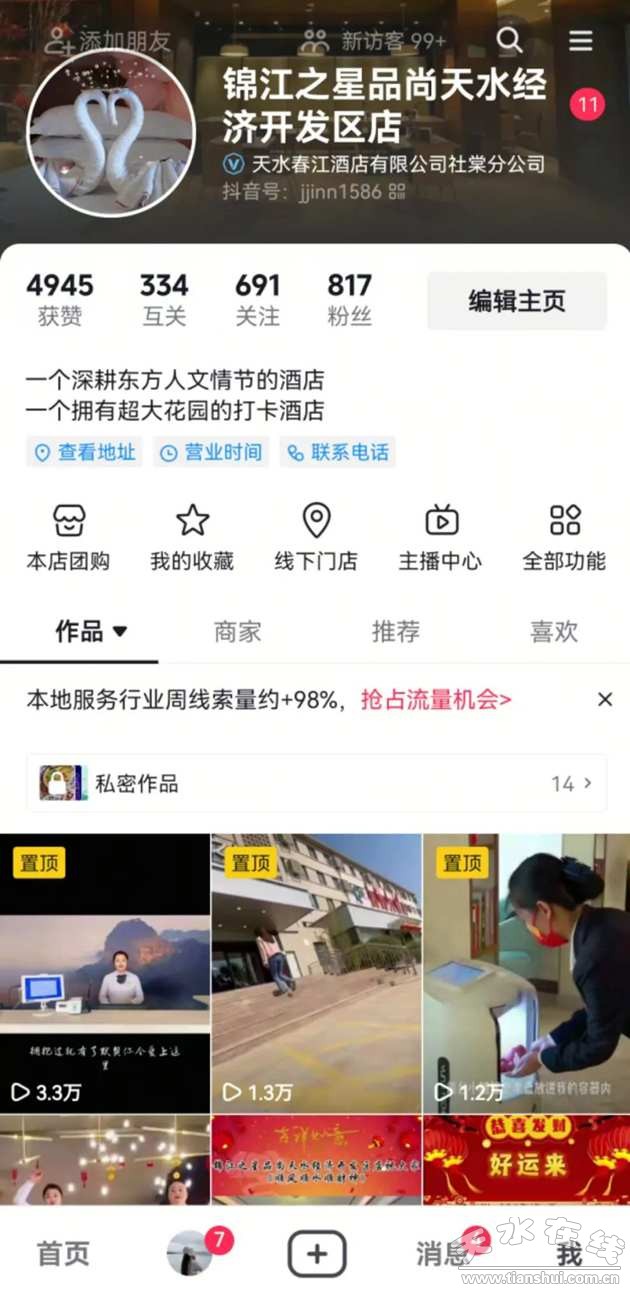Tap 编辑主页 to edit the profile

click(x=517, y=301)
